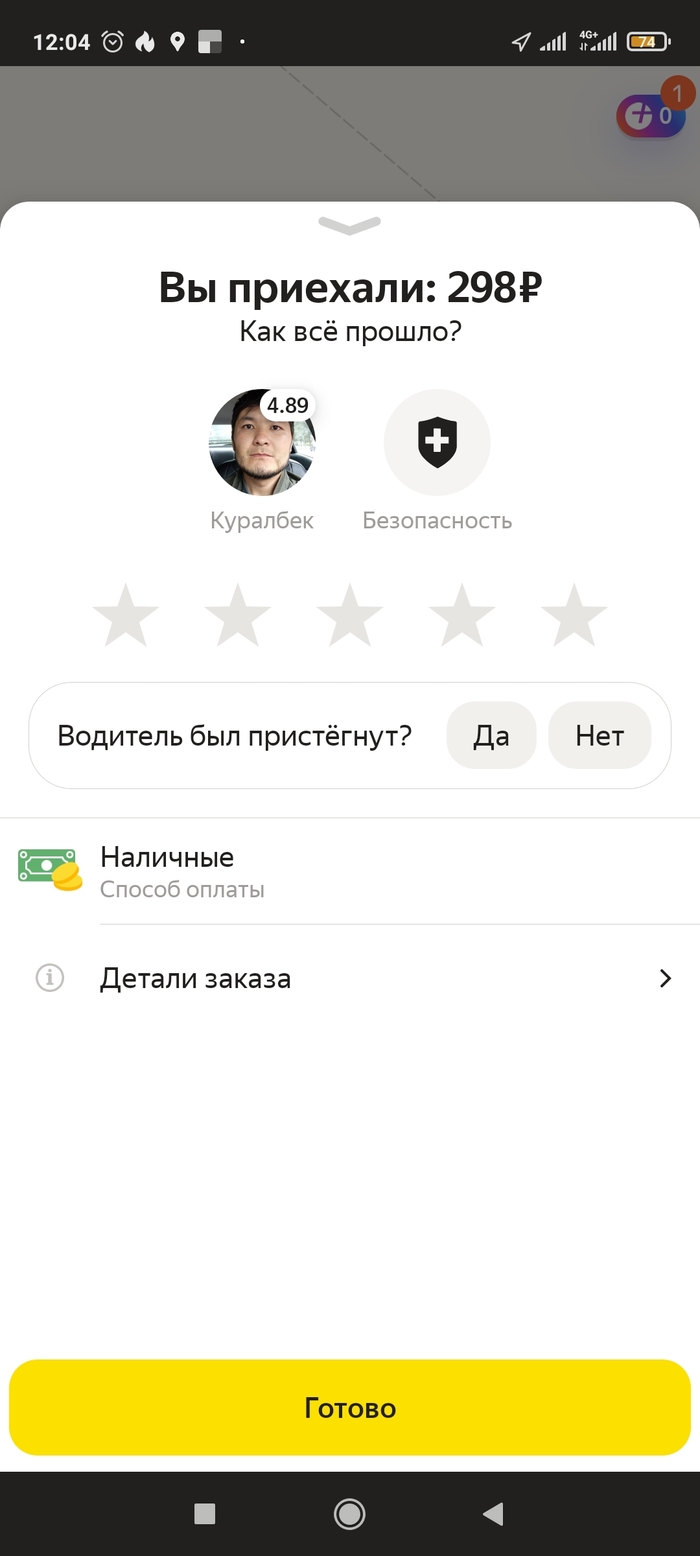
Task: Give the ride two stars
Action: [x=238, y=616]
